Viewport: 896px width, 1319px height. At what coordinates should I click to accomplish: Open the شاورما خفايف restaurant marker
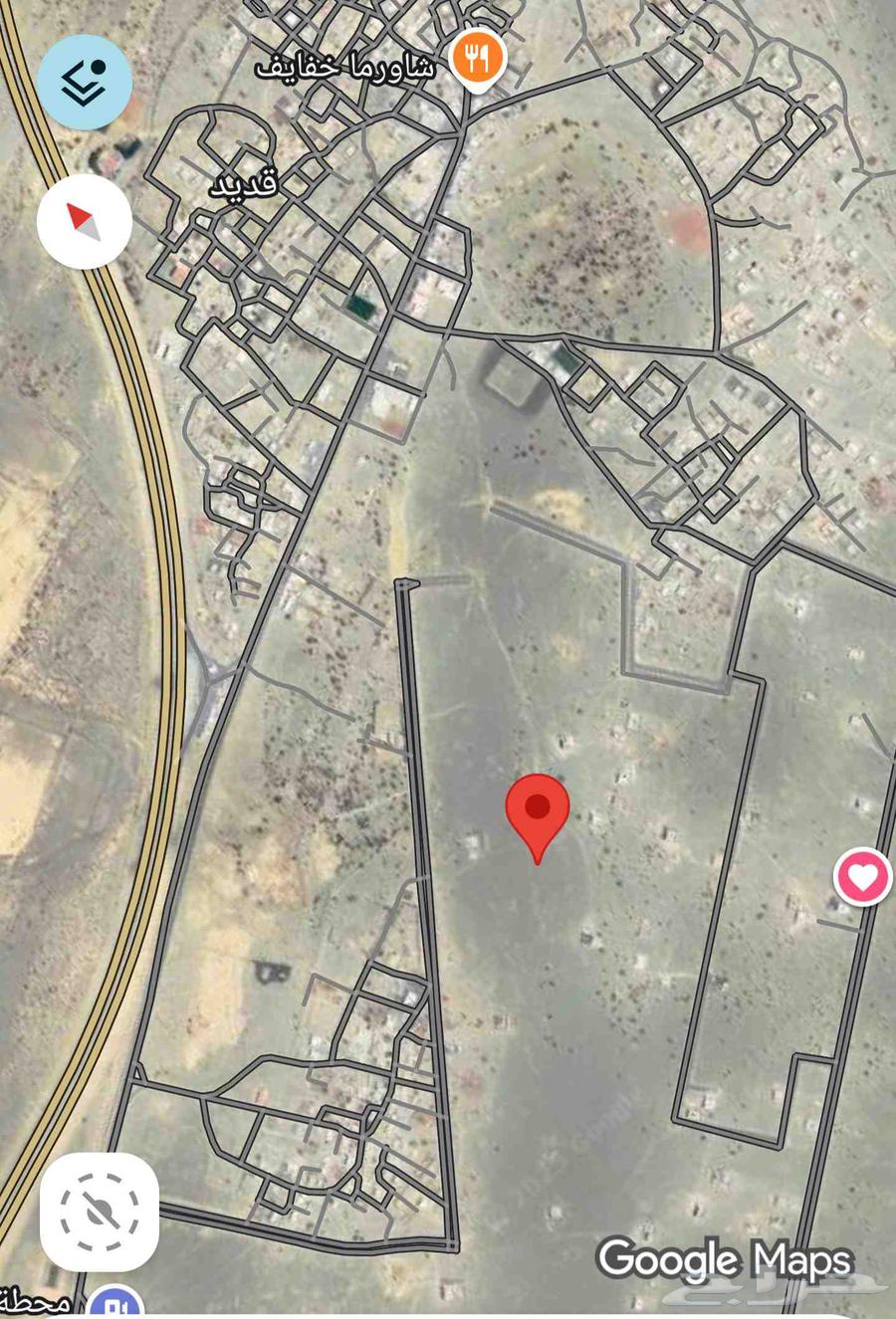tap(478, 58)
